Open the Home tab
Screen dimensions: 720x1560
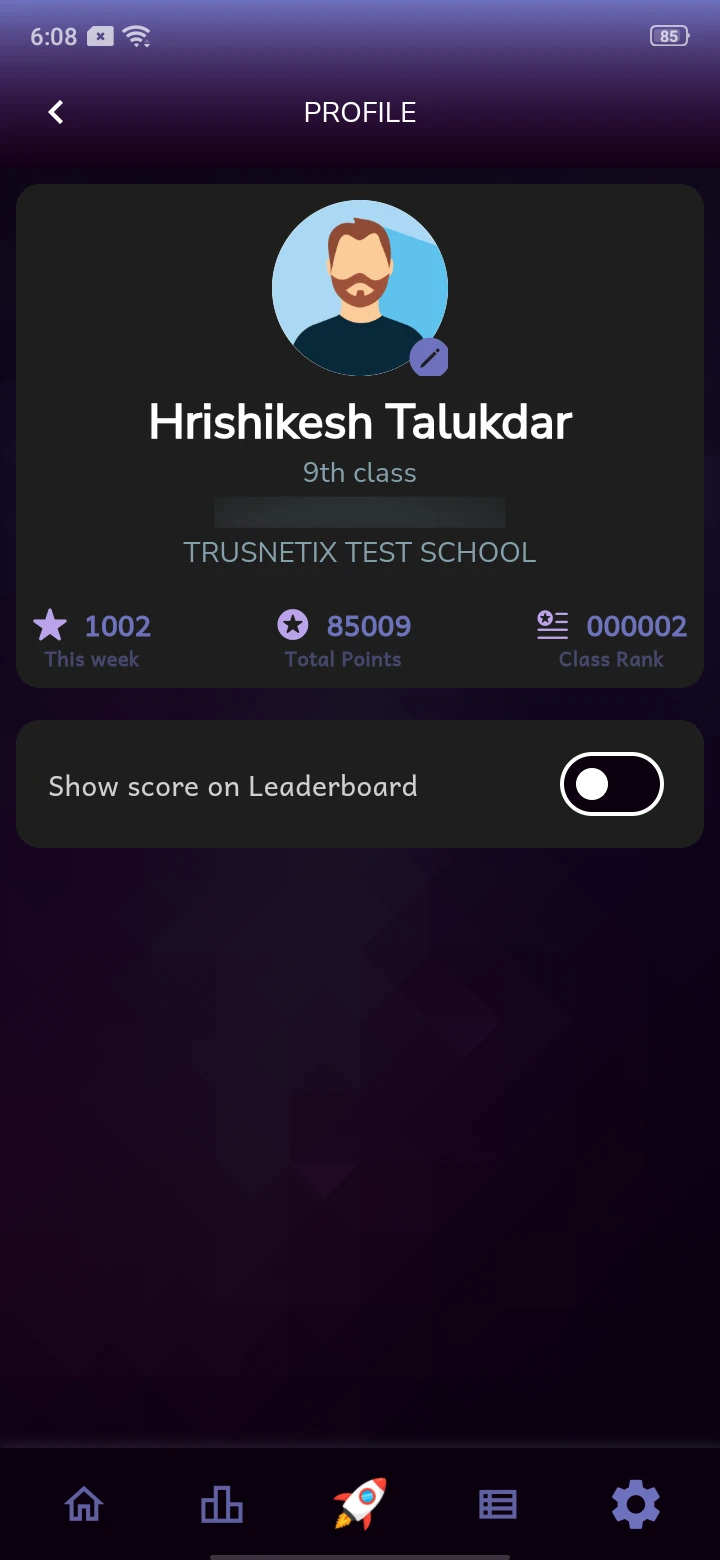84,1504
